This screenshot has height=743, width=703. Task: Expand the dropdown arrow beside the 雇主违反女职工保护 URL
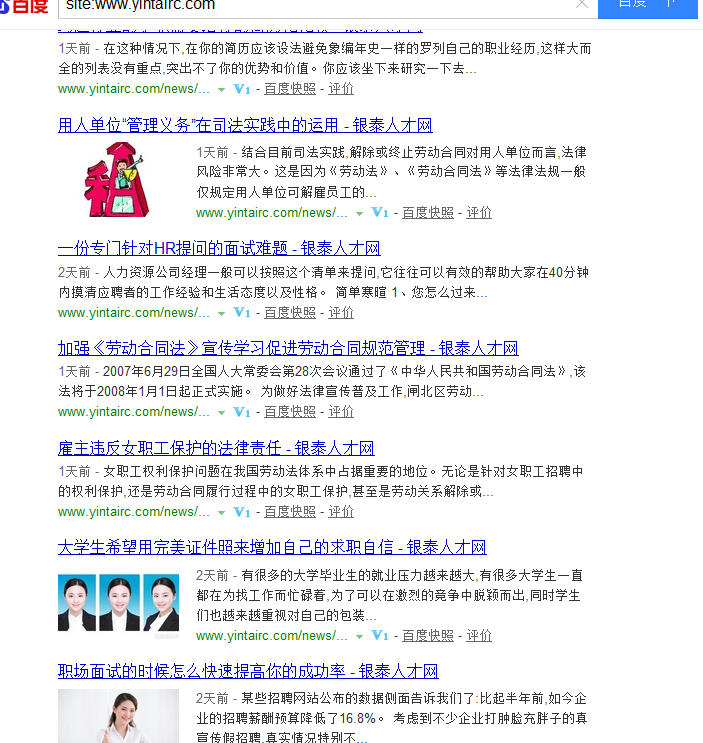pyautogui.click(x=221, y=512)
